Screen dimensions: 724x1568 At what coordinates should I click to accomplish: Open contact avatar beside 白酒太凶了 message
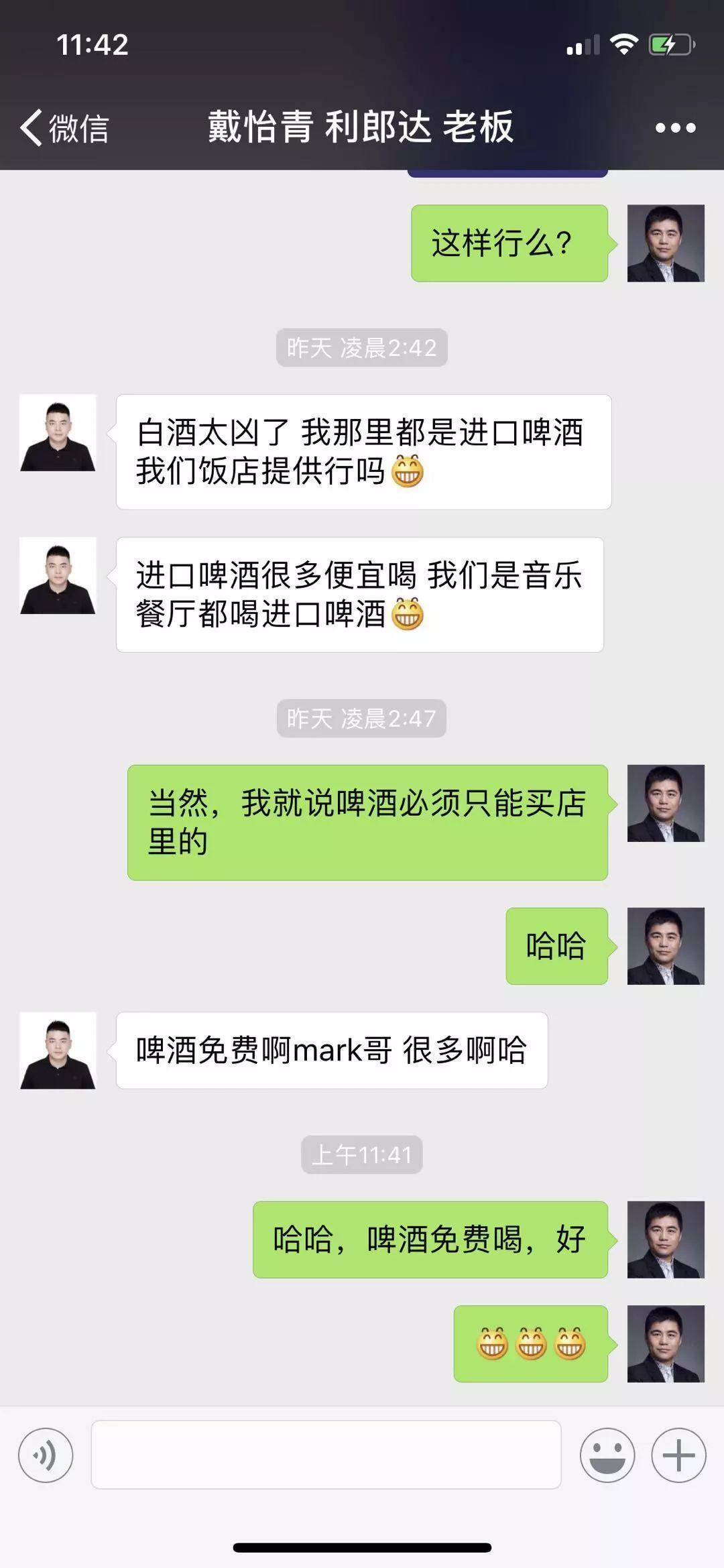point(58,433)
